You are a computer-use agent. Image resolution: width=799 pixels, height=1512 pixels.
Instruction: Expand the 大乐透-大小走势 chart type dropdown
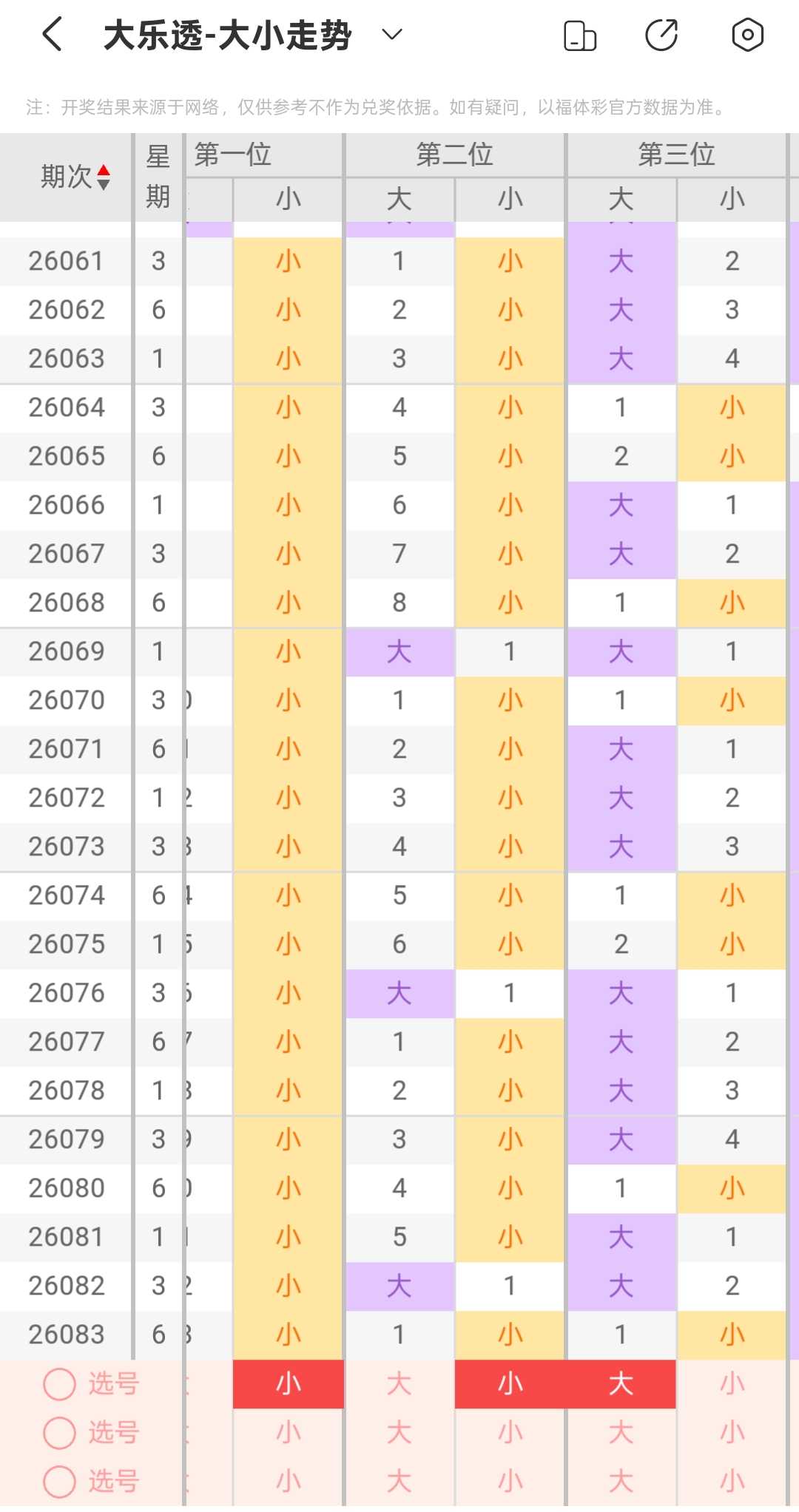(x=391, y=34)
